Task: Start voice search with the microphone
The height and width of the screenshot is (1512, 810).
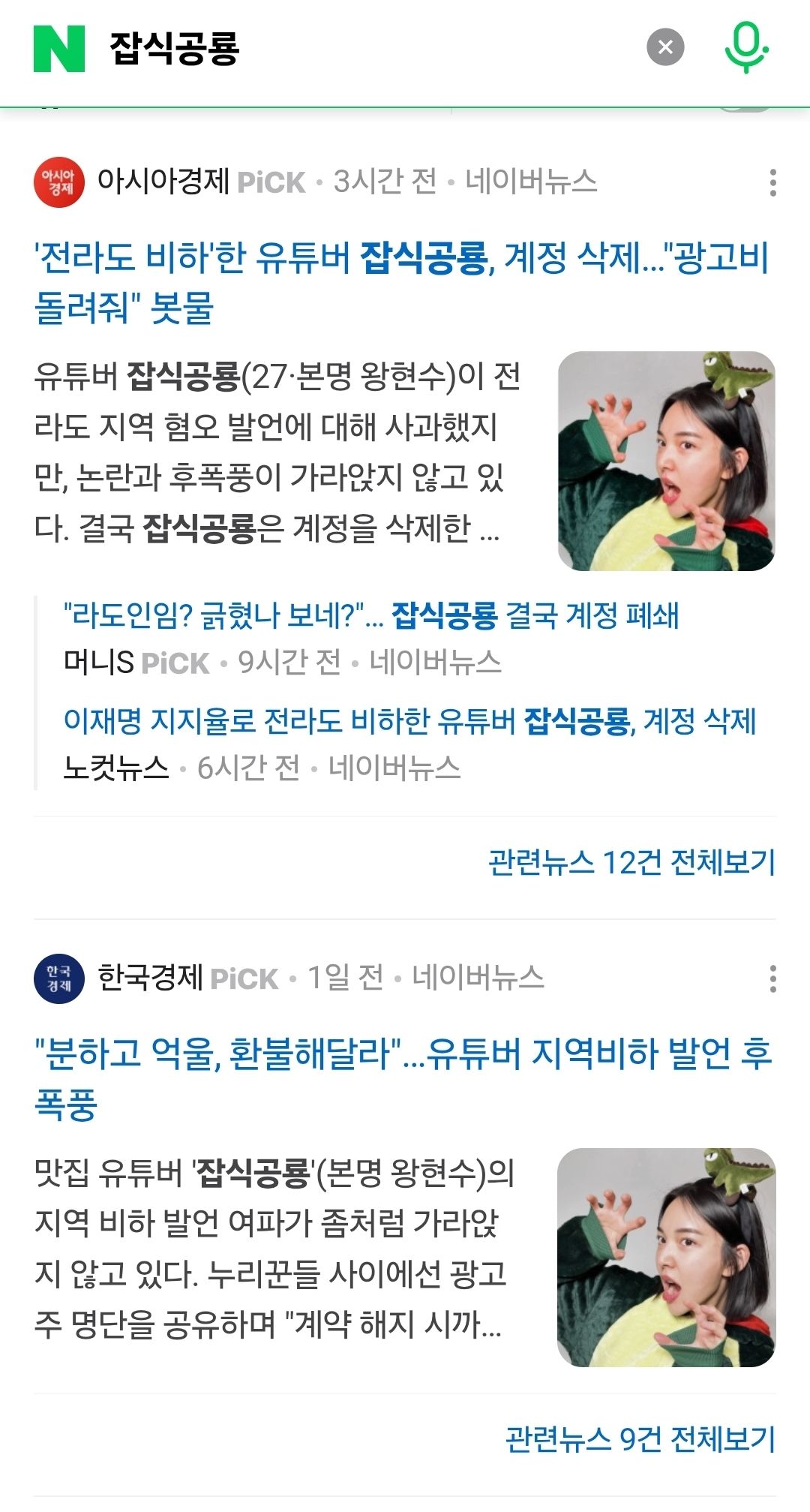Action: tap(745, 48)
